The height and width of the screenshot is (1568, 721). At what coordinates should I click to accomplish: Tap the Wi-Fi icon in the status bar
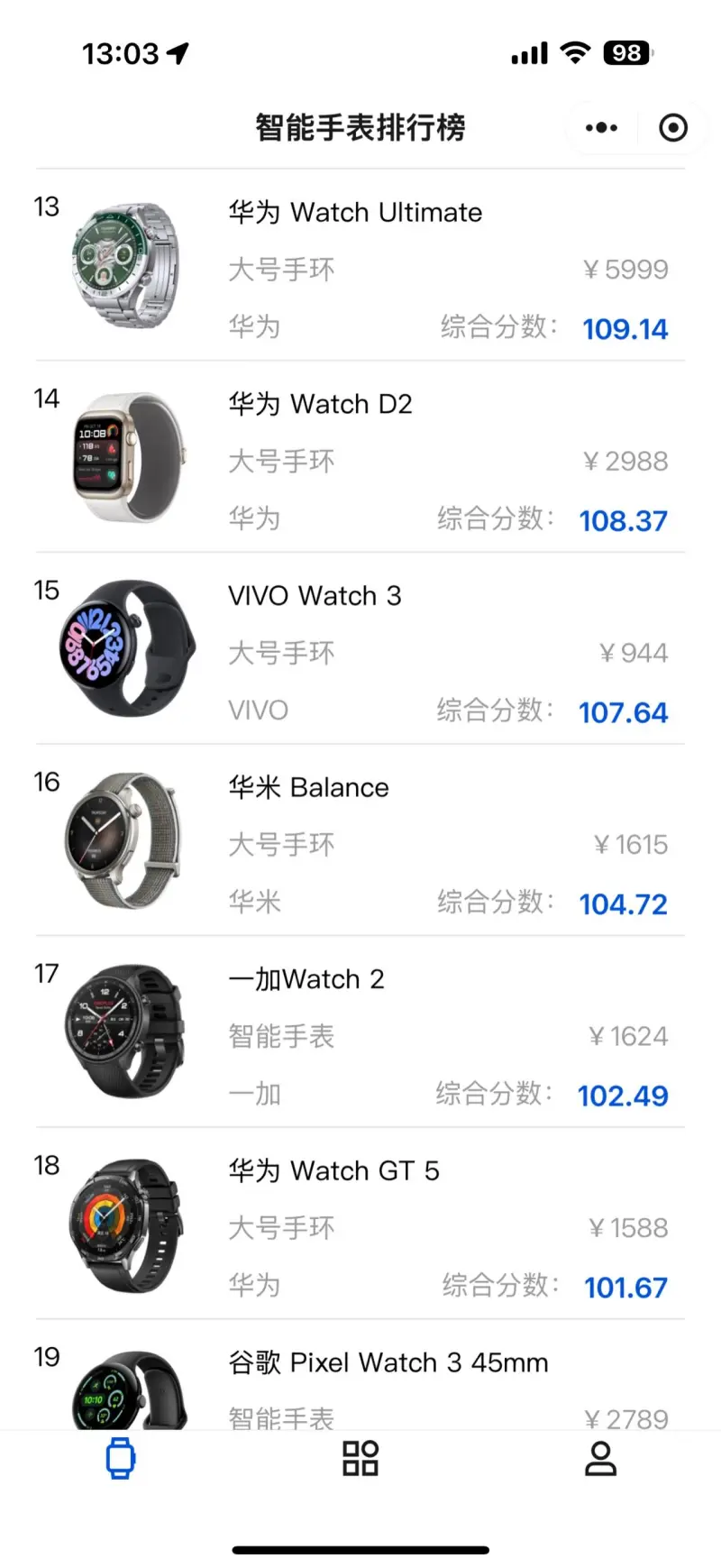575,51
